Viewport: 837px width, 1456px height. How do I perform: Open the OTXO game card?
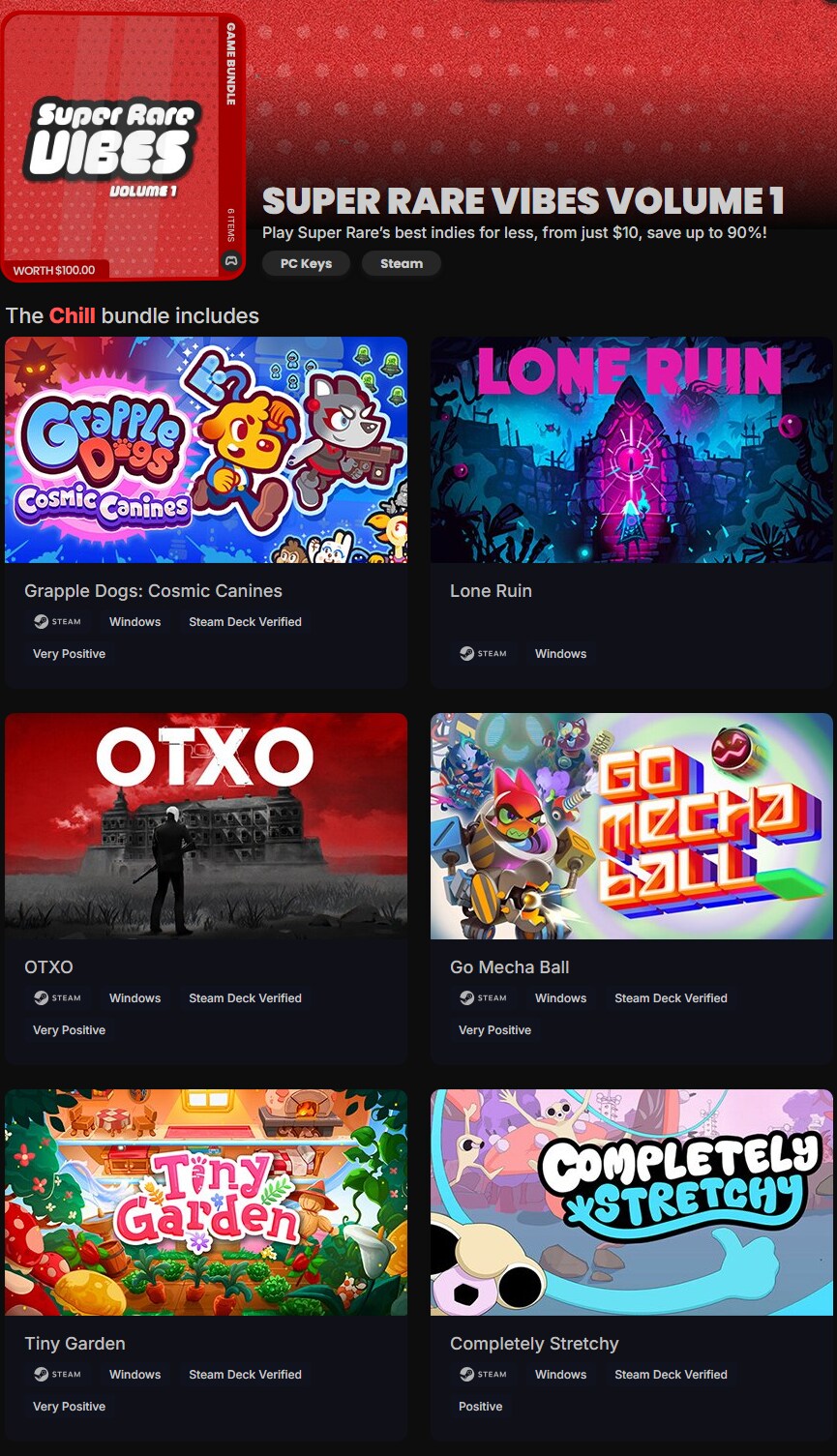tap(206, 826)
